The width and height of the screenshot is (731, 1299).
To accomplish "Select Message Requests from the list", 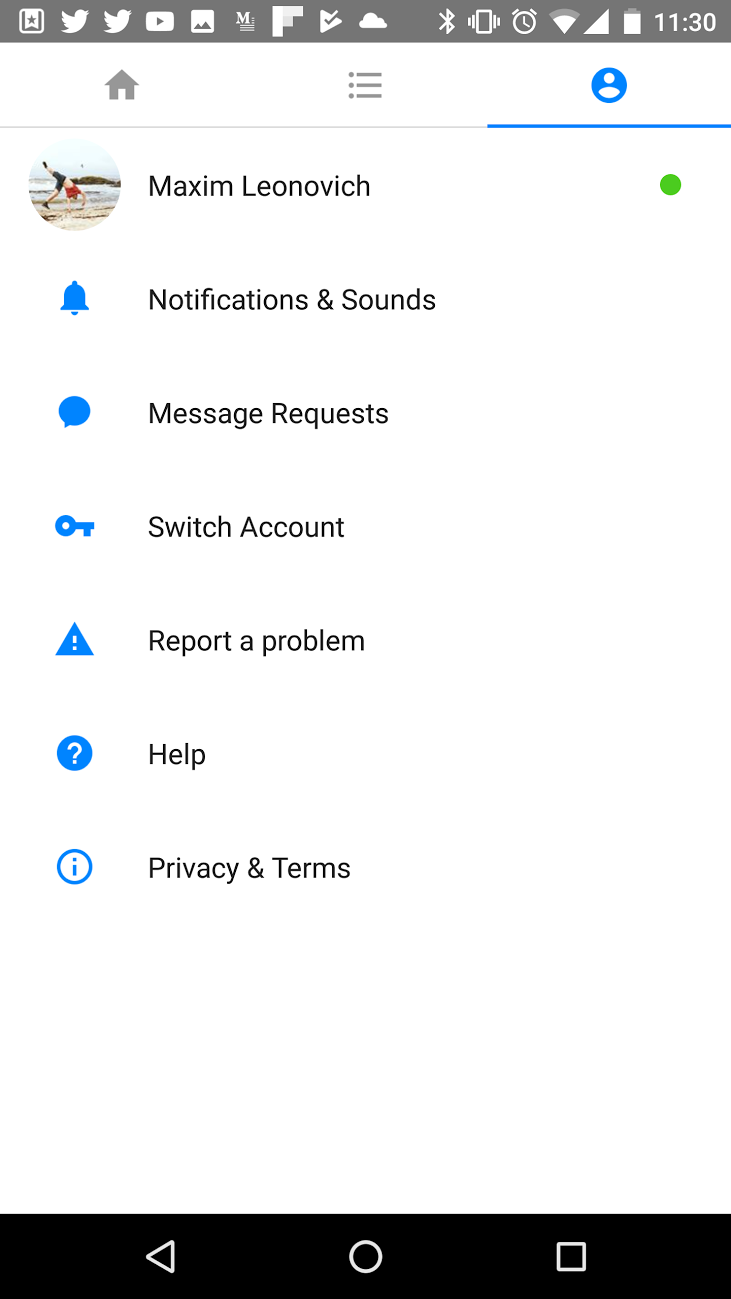I will pyautogui.click(x=268, y=413).
